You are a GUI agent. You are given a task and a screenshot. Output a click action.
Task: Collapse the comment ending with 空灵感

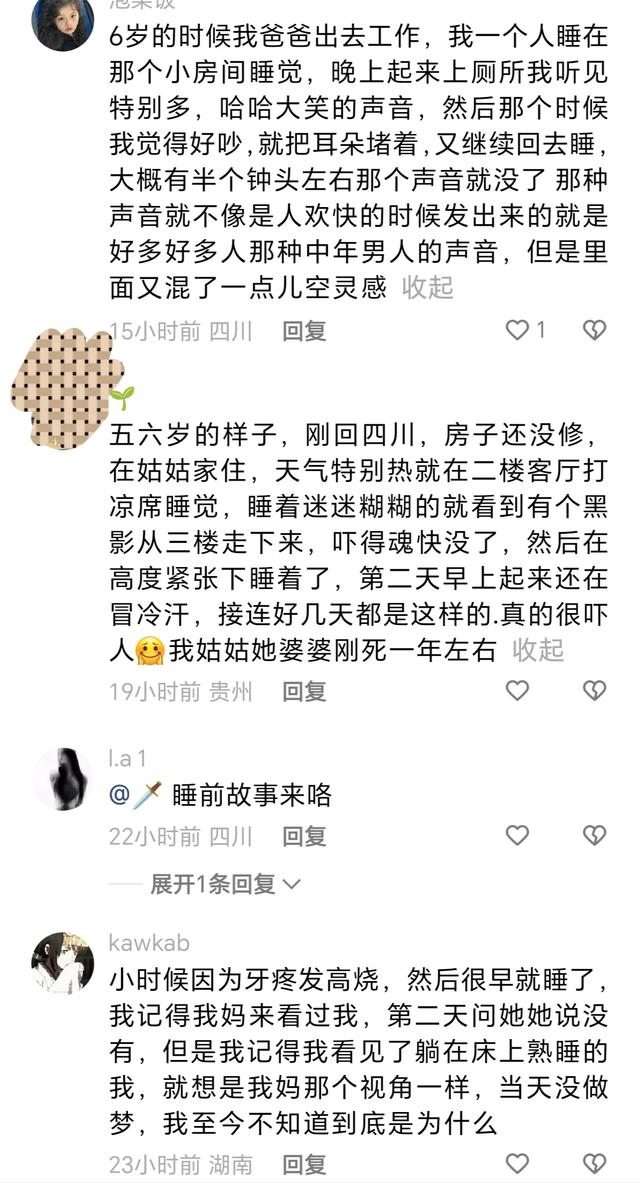click(x=427, y=288)
